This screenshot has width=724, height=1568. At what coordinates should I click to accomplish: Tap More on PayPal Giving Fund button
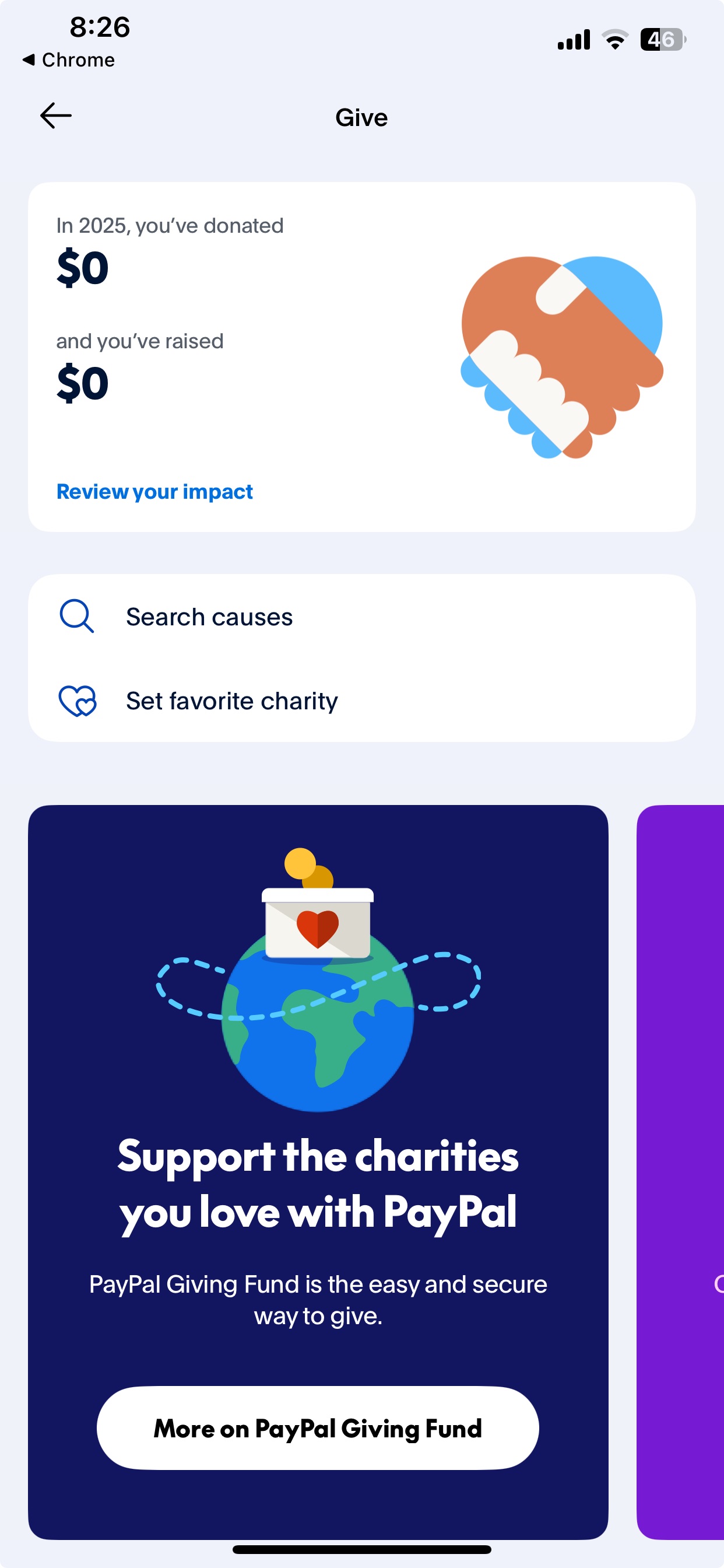click(x=318, y=1427)
